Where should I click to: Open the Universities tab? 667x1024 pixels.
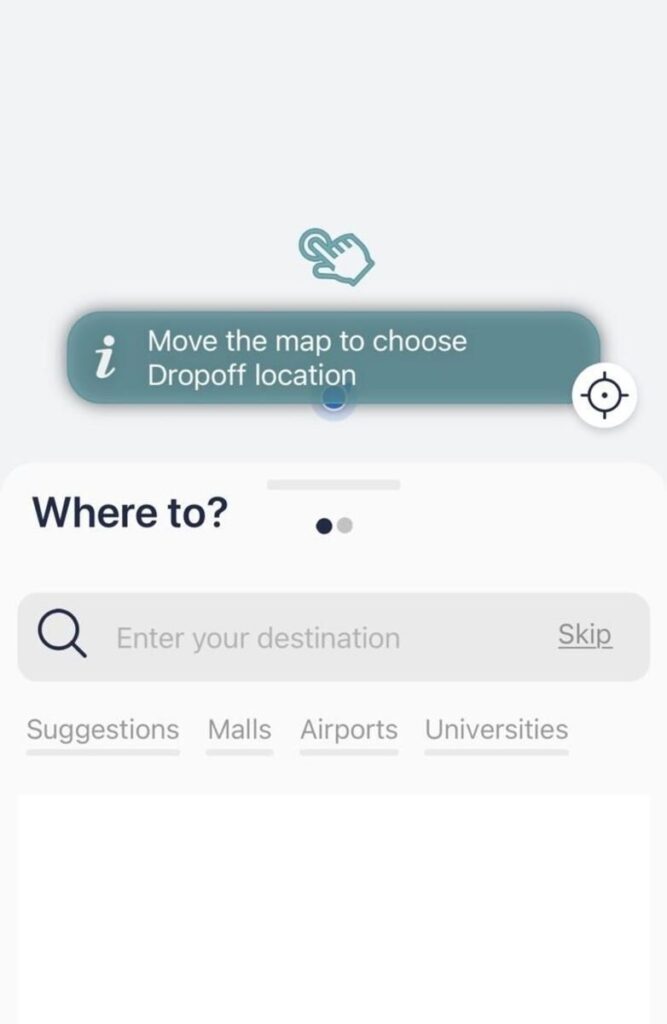[496, 730]
